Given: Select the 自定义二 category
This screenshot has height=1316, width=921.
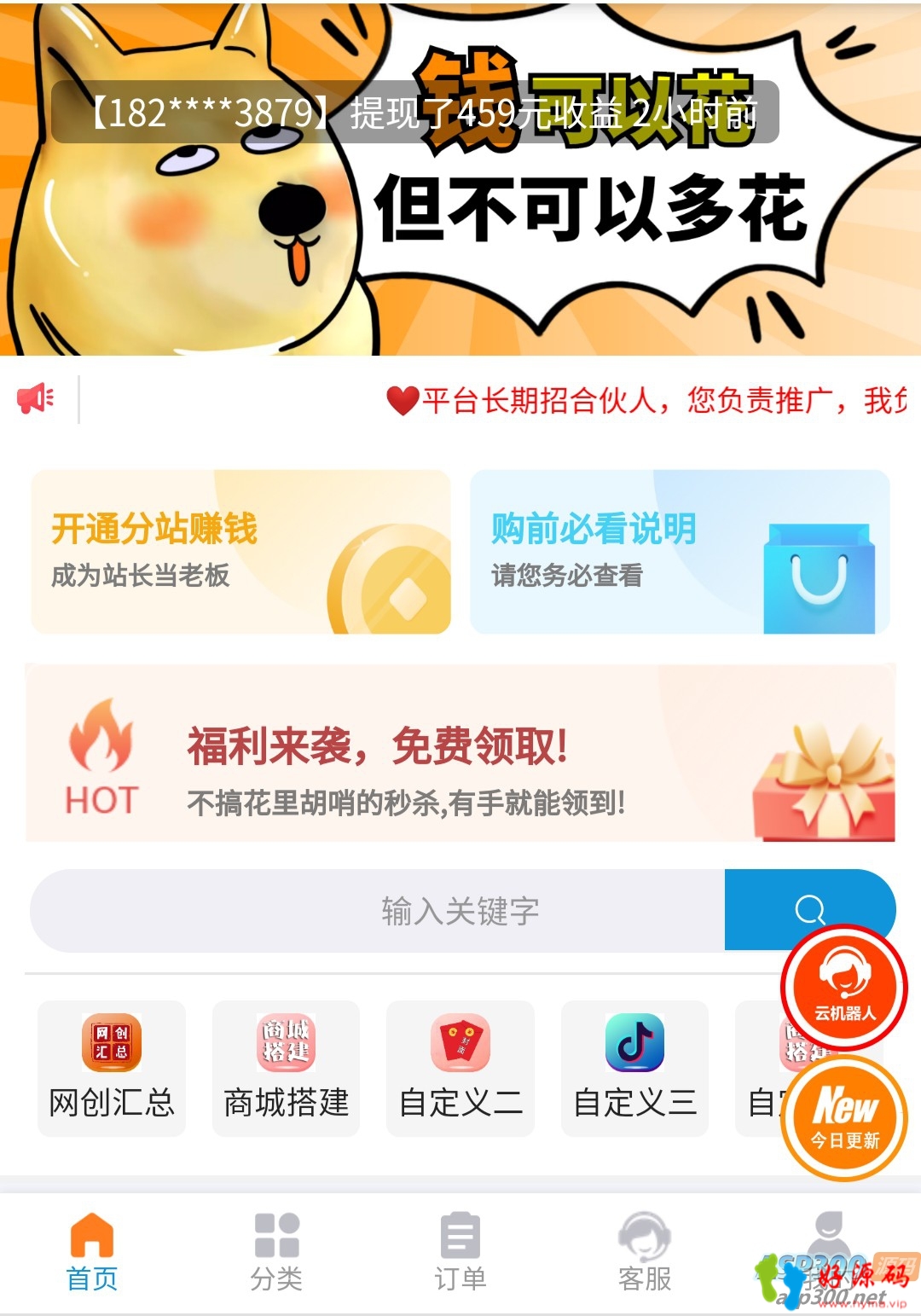Looking at the screenshot, I should (460, 1068).
